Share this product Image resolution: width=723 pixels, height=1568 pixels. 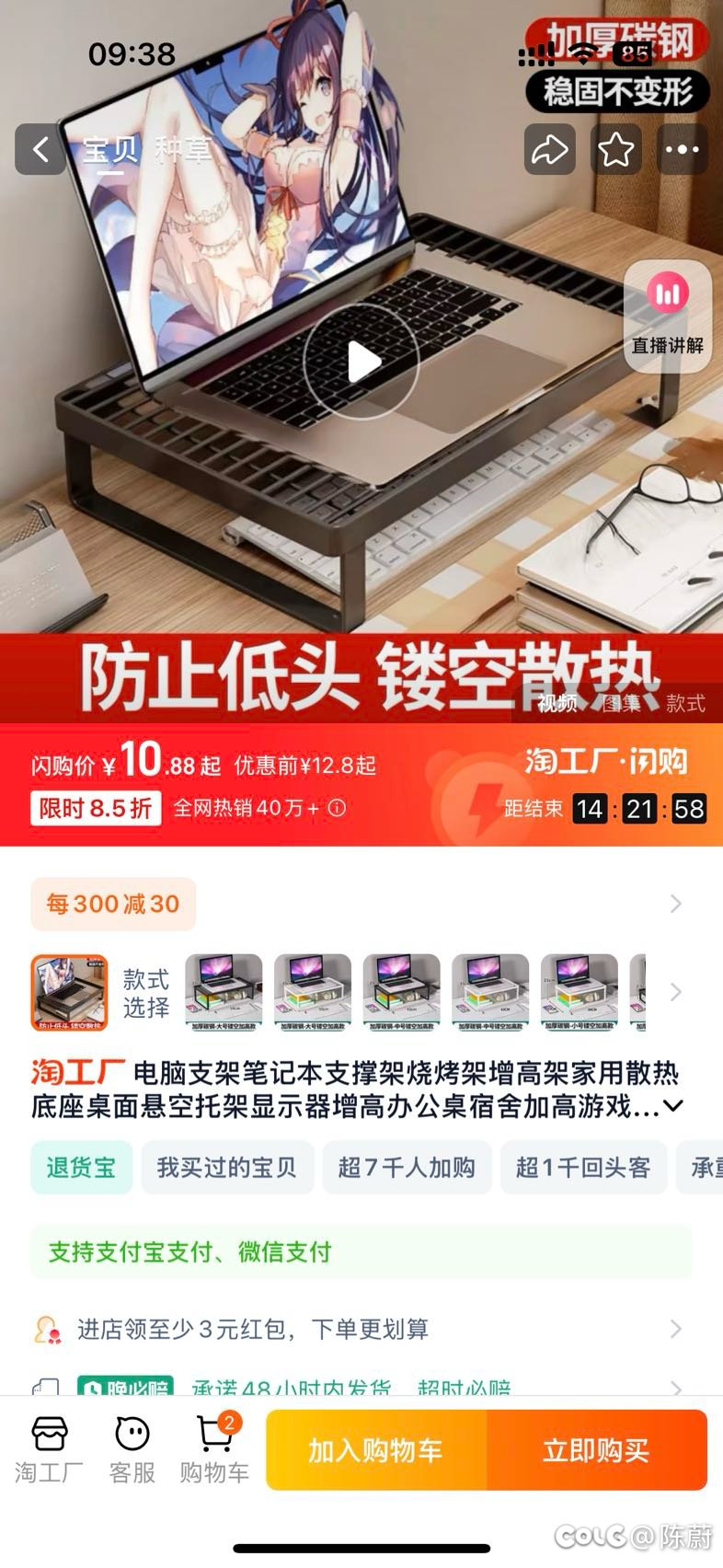tap(549, 149)
